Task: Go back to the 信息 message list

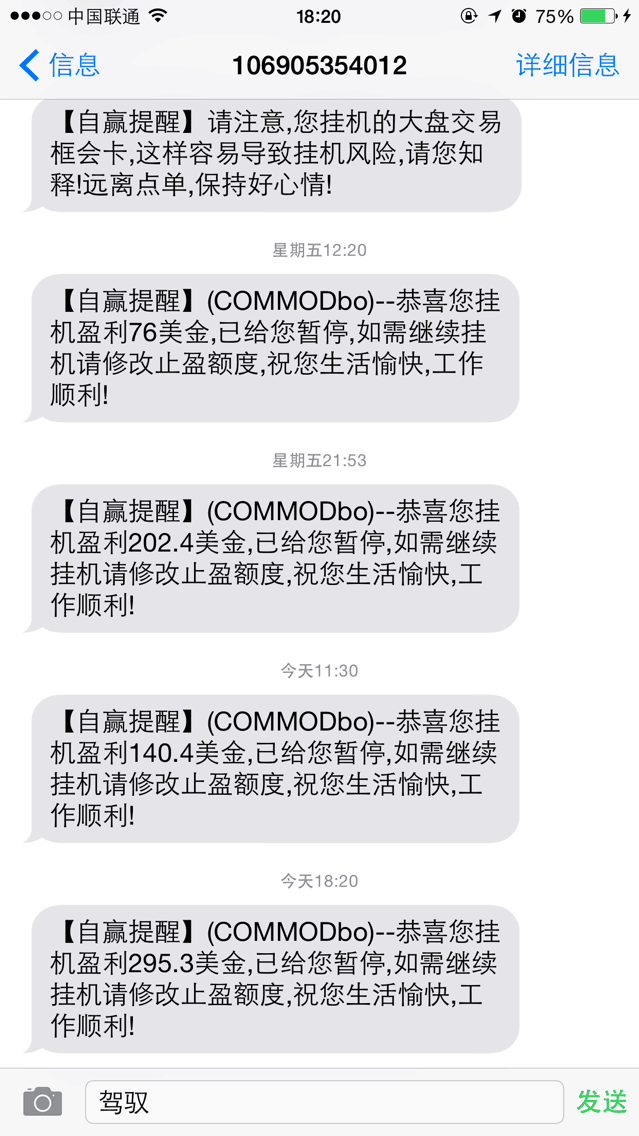Action: coord(60,66)
